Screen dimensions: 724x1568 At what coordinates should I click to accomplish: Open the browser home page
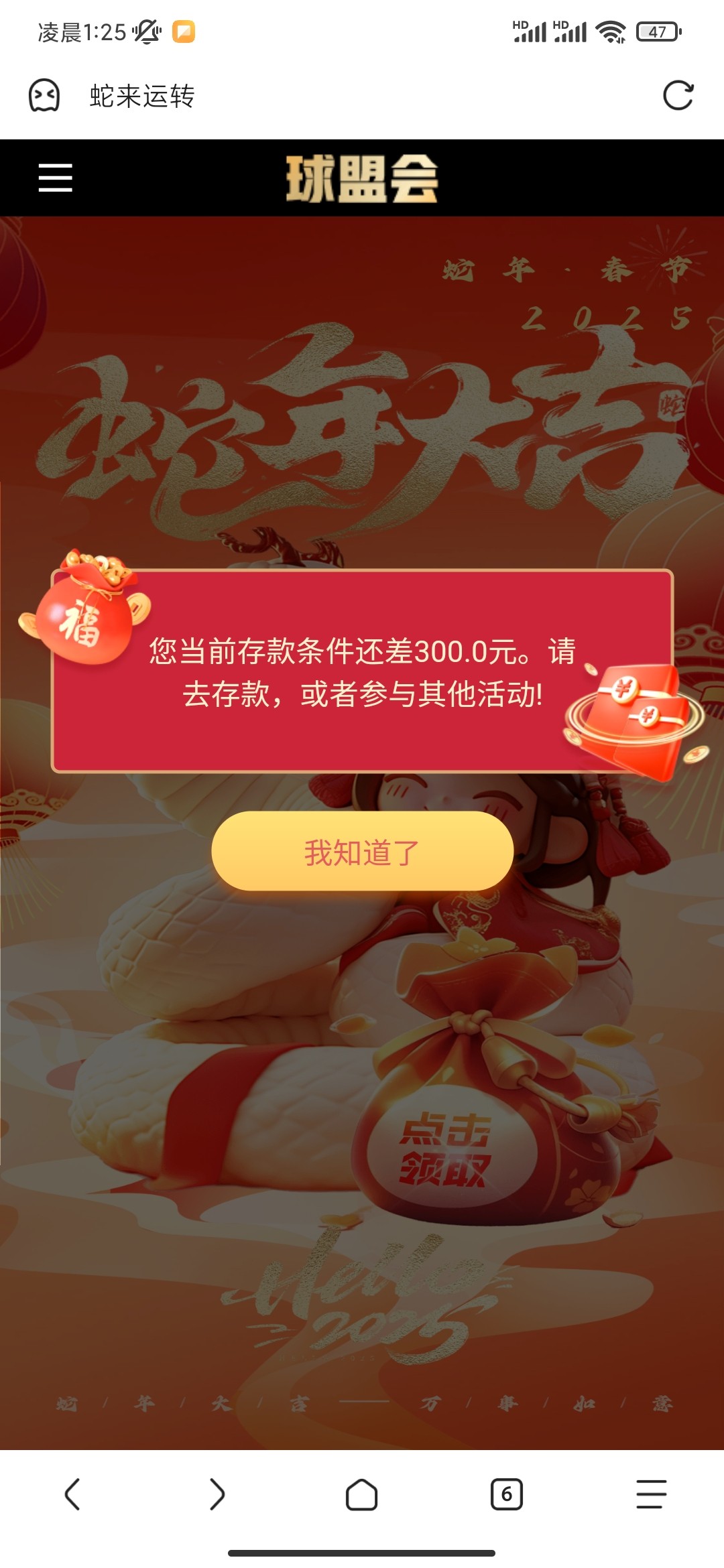[x=362, y=1494]
